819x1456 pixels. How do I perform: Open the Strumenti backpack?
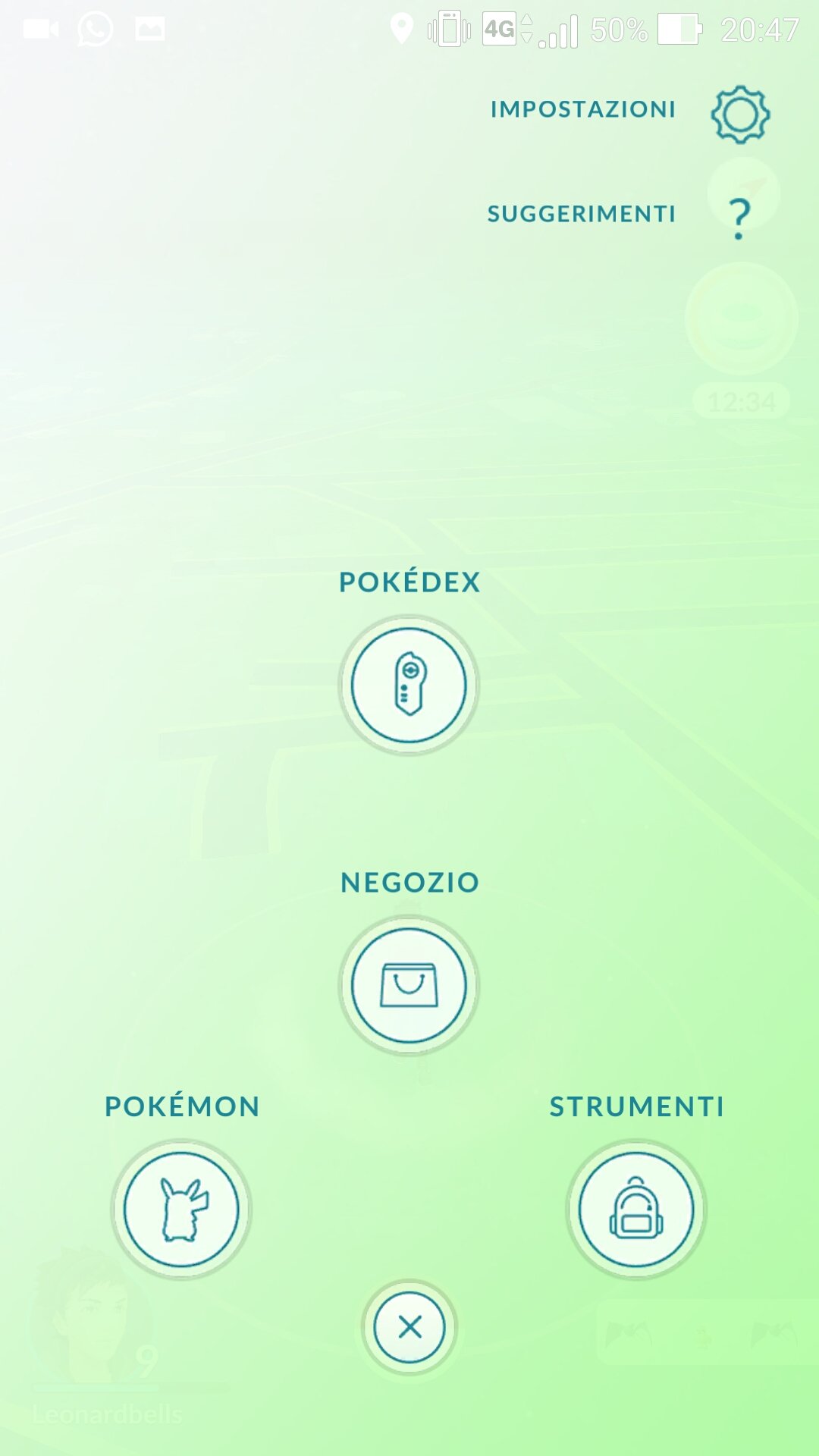click(x=636, y=1210)
